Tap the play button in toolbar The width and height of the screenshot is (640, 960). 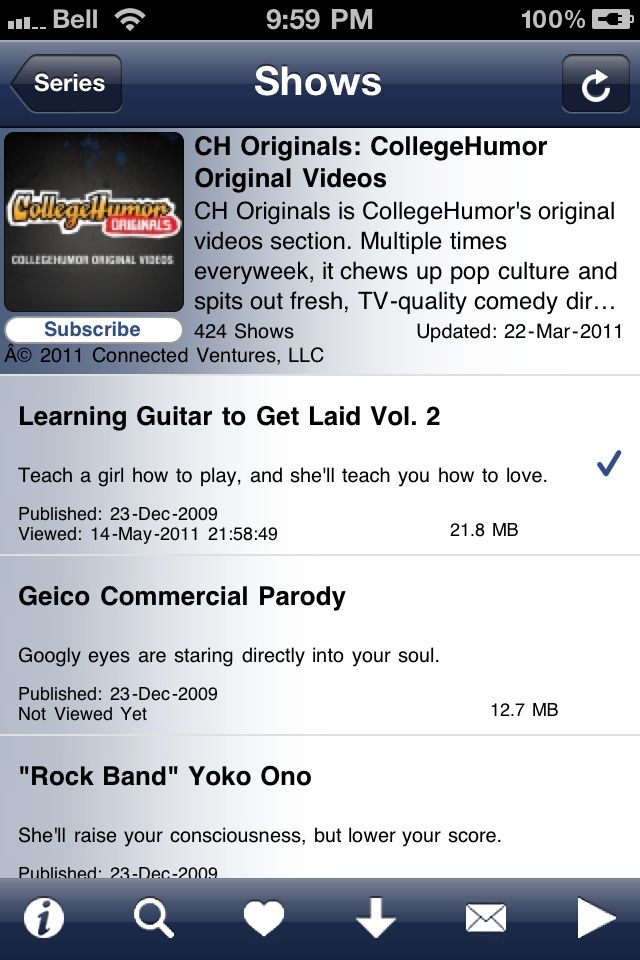[595, 918]
